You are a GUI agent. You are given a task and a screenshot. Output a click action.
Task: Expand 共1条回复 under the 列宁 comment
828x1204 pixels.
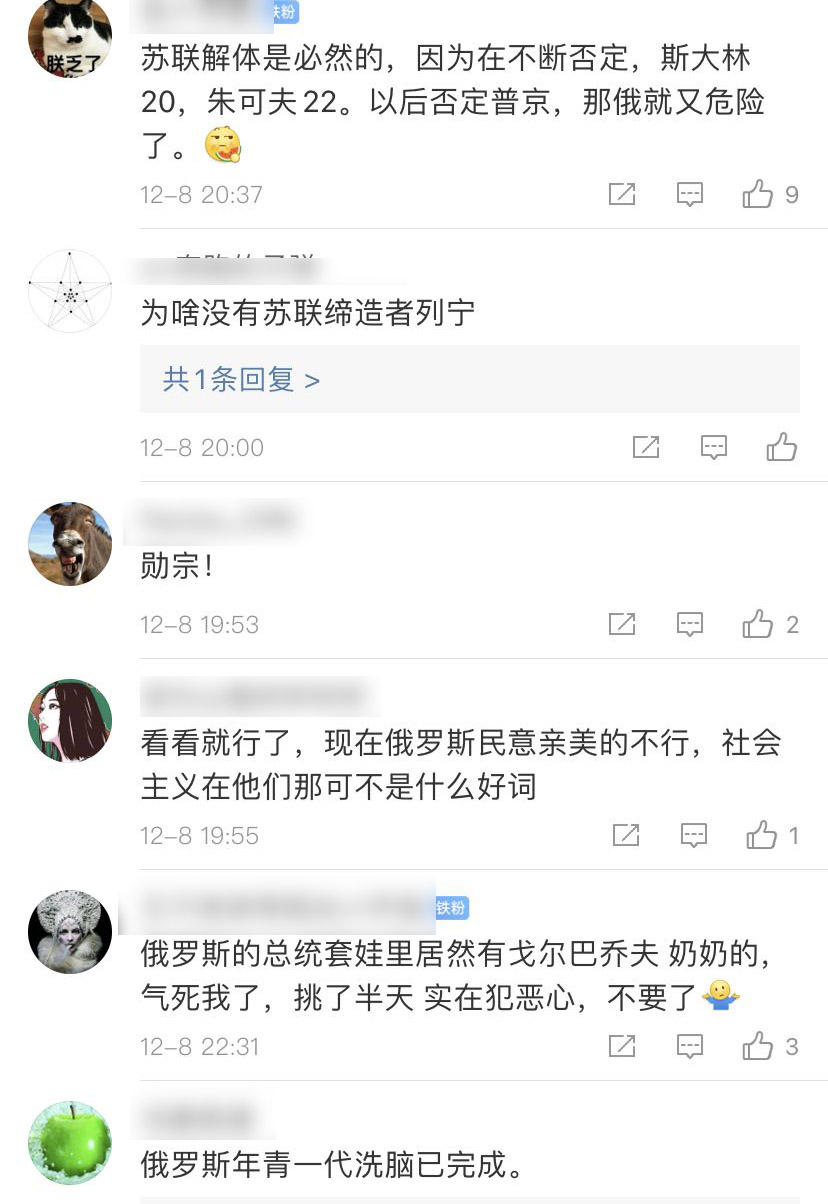point(241,380)
